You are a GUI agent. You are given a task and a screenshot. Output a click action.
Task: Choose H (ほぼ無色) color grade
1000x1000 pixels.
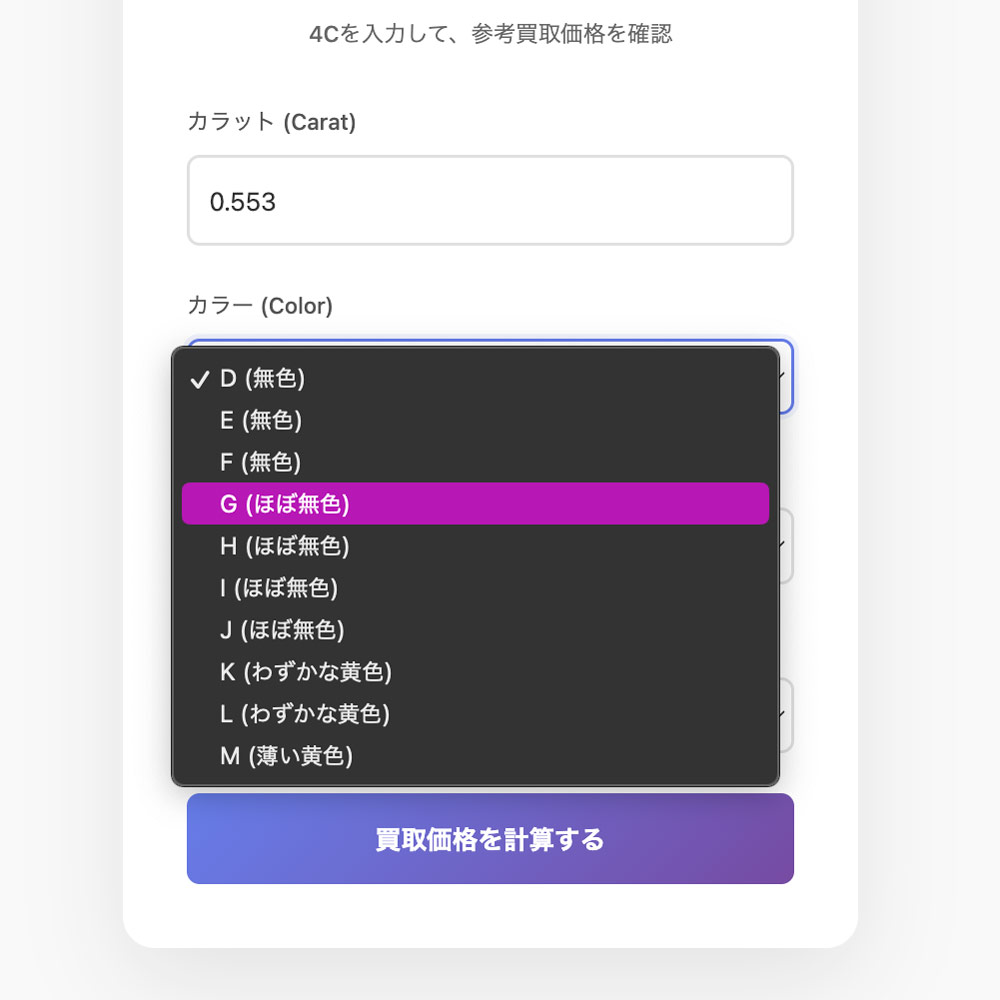pyautogui.click(x=475, y=546)
